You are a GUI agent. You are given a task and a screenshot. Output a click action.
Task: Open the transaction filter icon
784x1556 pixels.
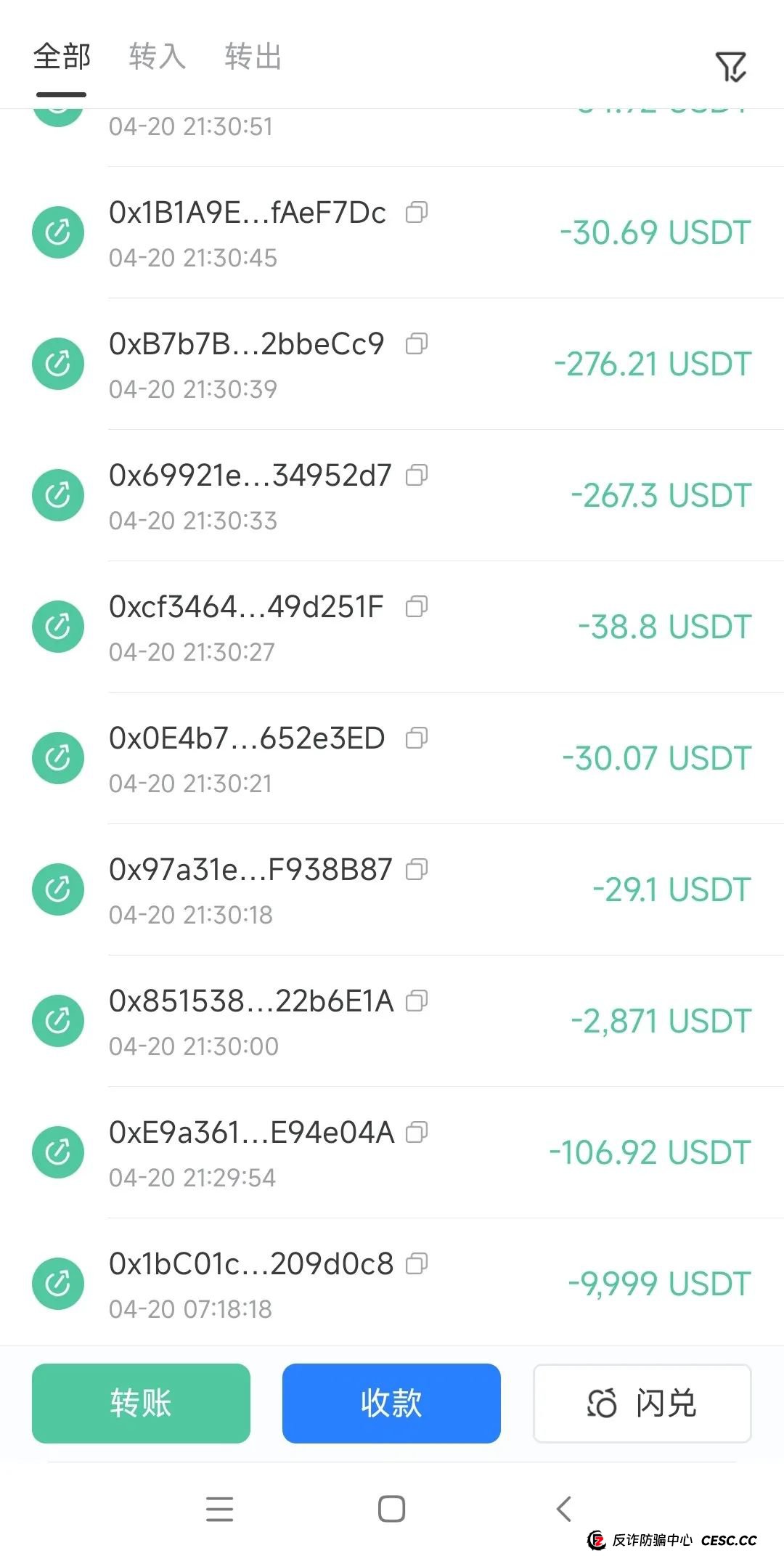tap(730, 67)
